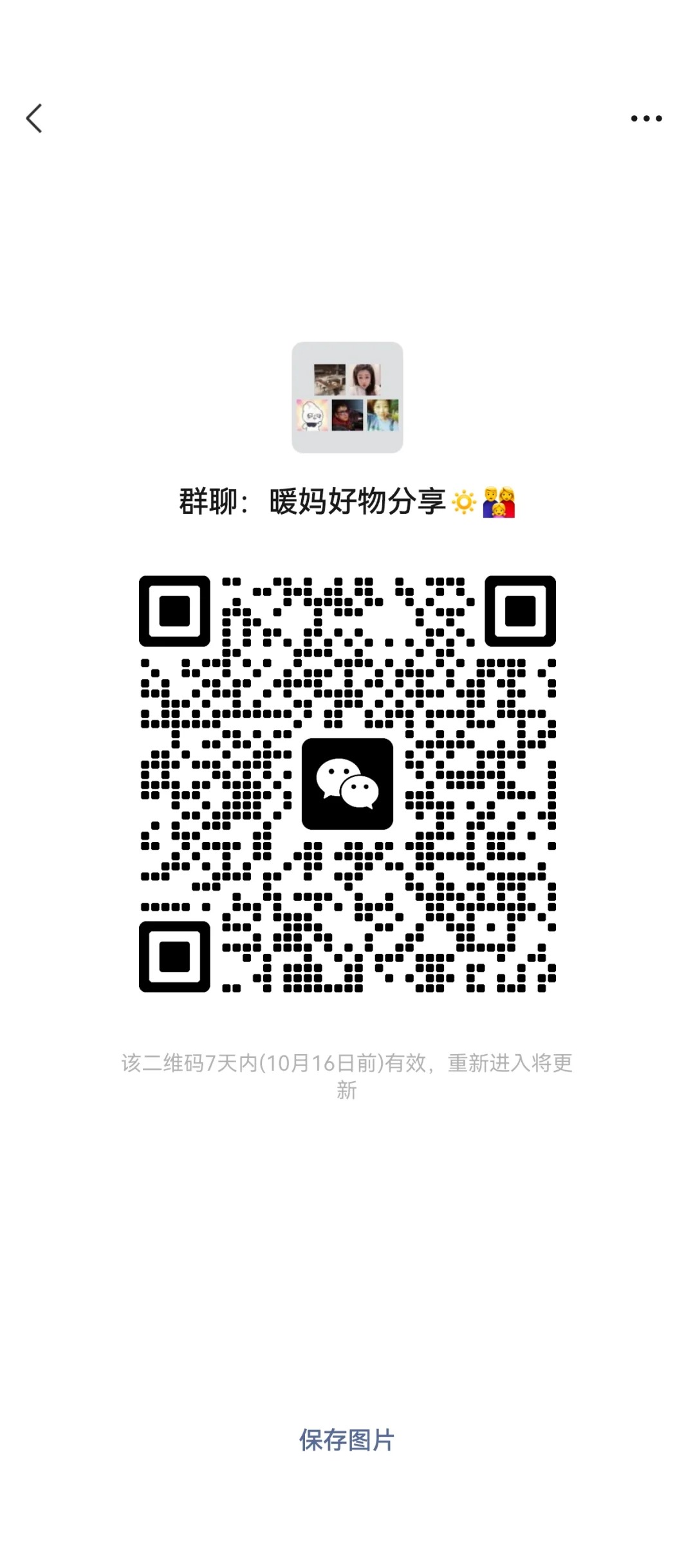Go back using the top-left arrow
Viewport: 695px width, 1568px height.
point(34,118)
